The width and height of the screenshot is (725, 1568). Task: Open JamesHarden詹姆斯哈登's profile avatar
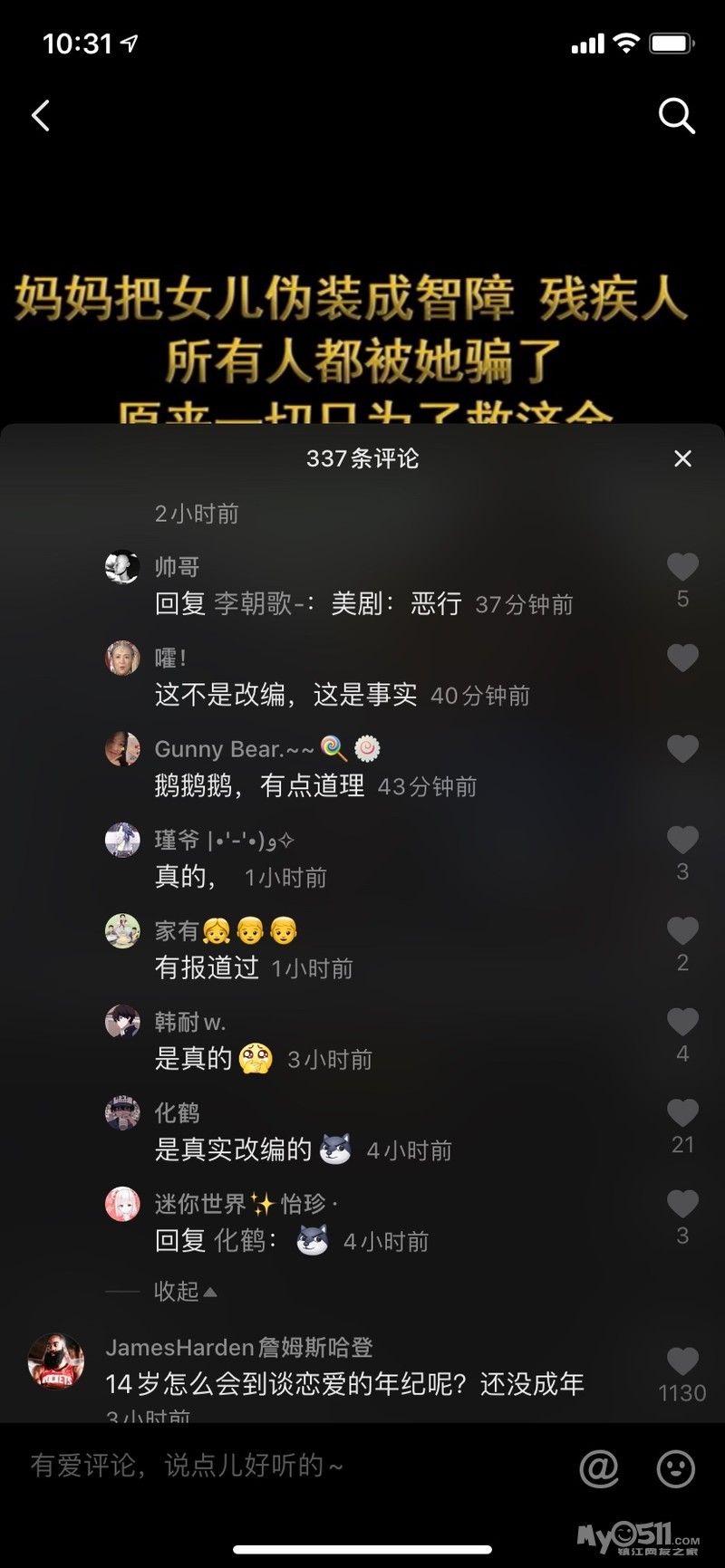coord(56,1361)
